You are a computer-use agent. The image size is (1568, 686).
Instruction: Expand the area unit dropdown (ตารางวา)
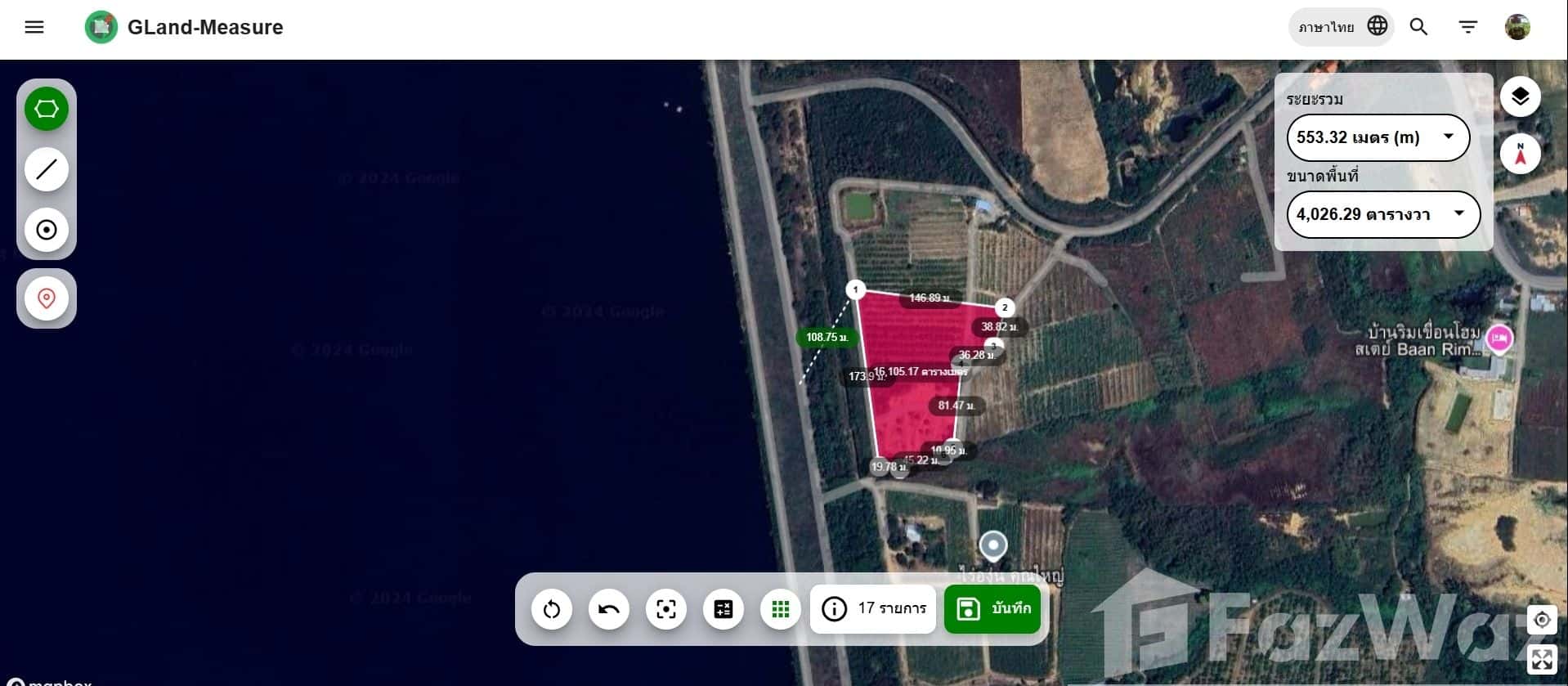(1382, 214)
